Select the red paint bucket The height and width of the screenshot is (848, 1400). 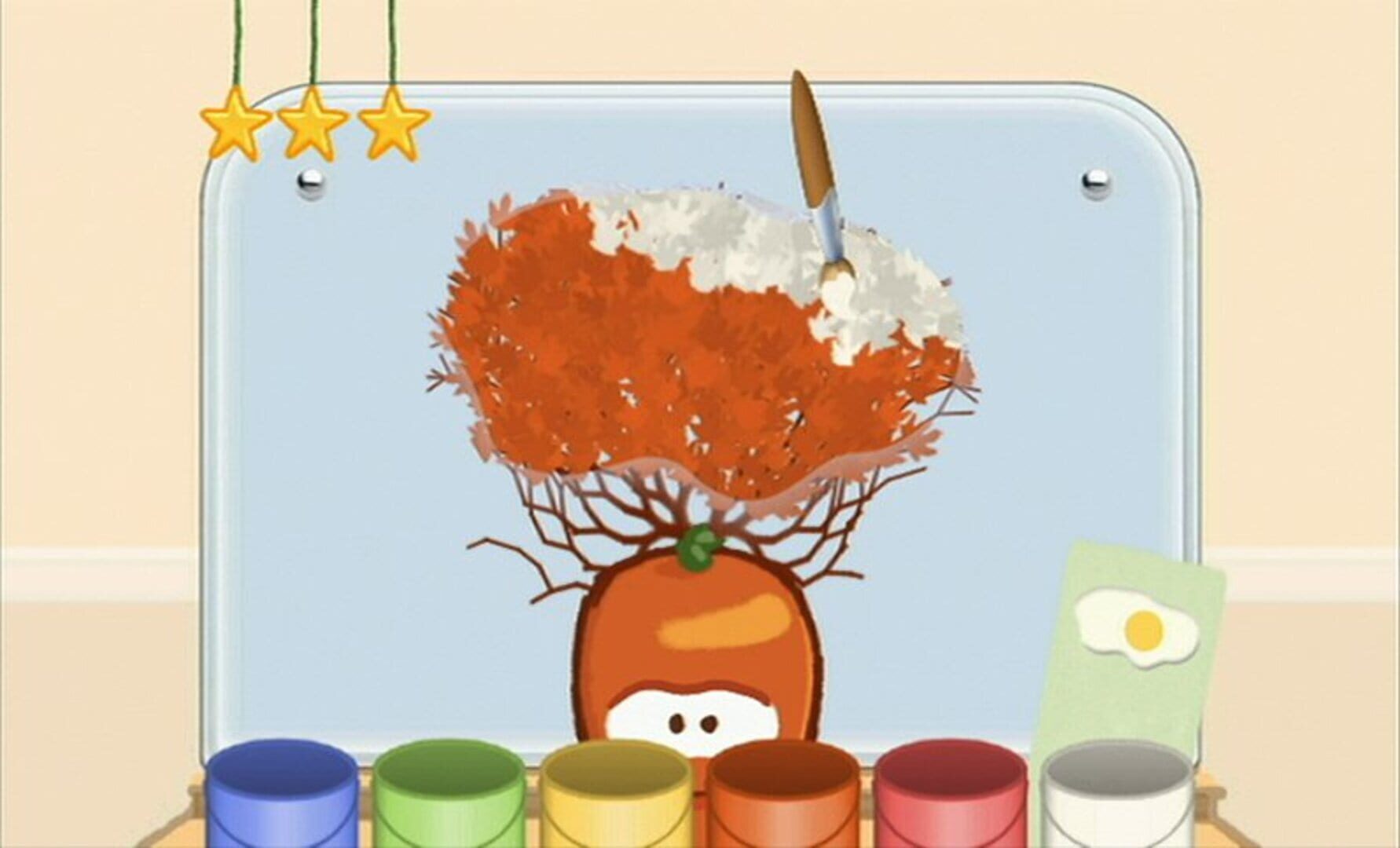[950, 795]
